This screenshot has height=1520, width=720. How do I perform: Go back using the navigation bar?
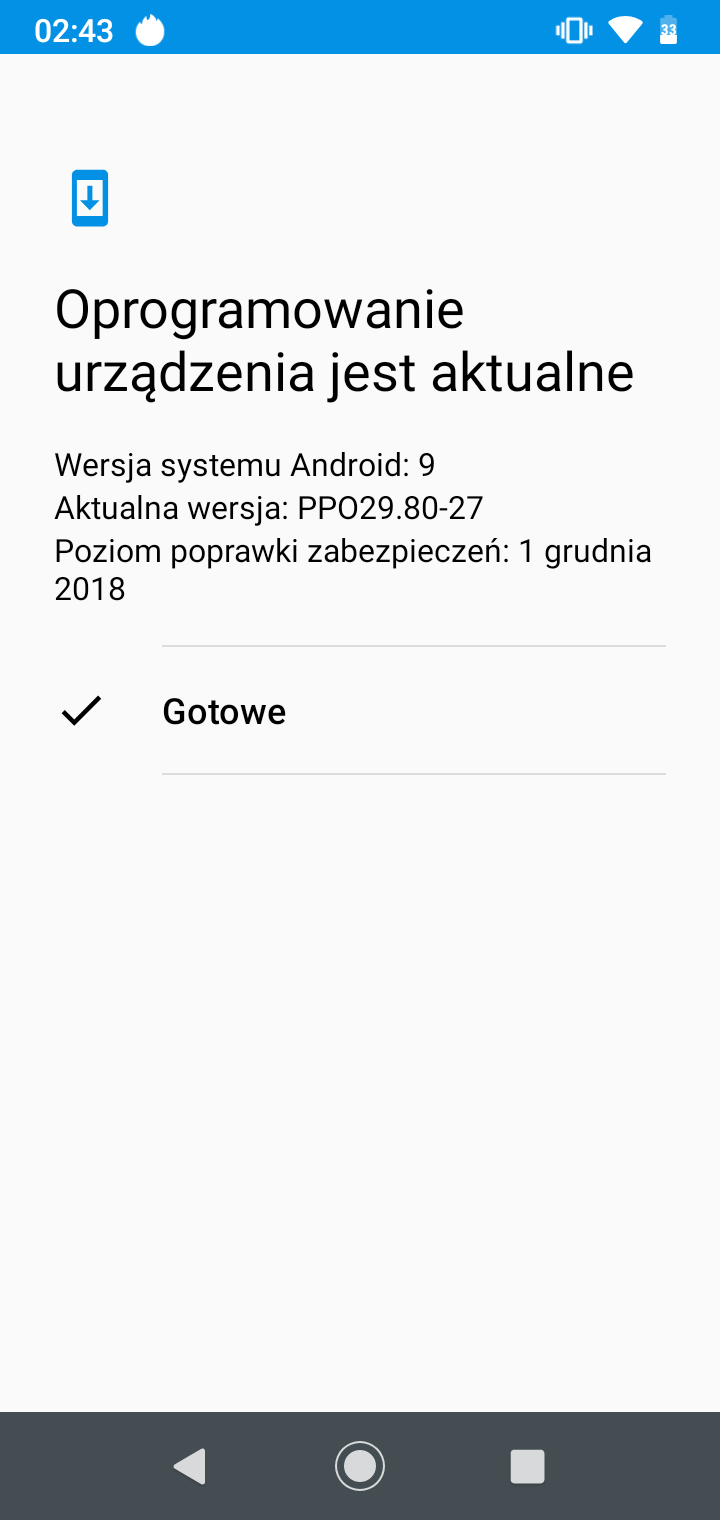click(190, 1466)
